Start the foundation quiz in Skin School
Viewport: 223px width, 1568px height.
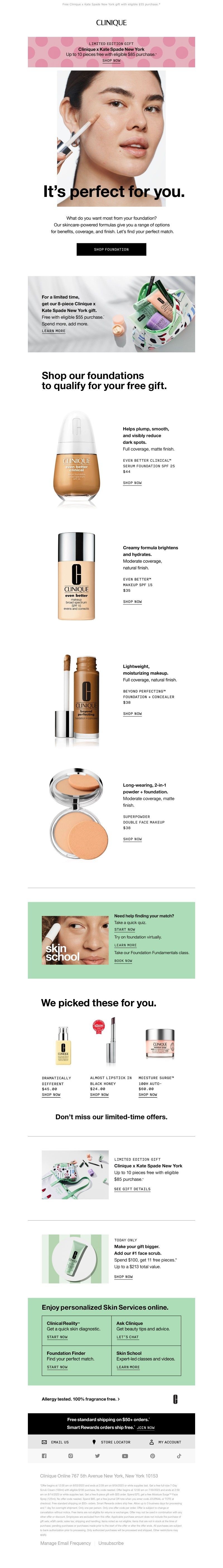(x=125, y=930)
